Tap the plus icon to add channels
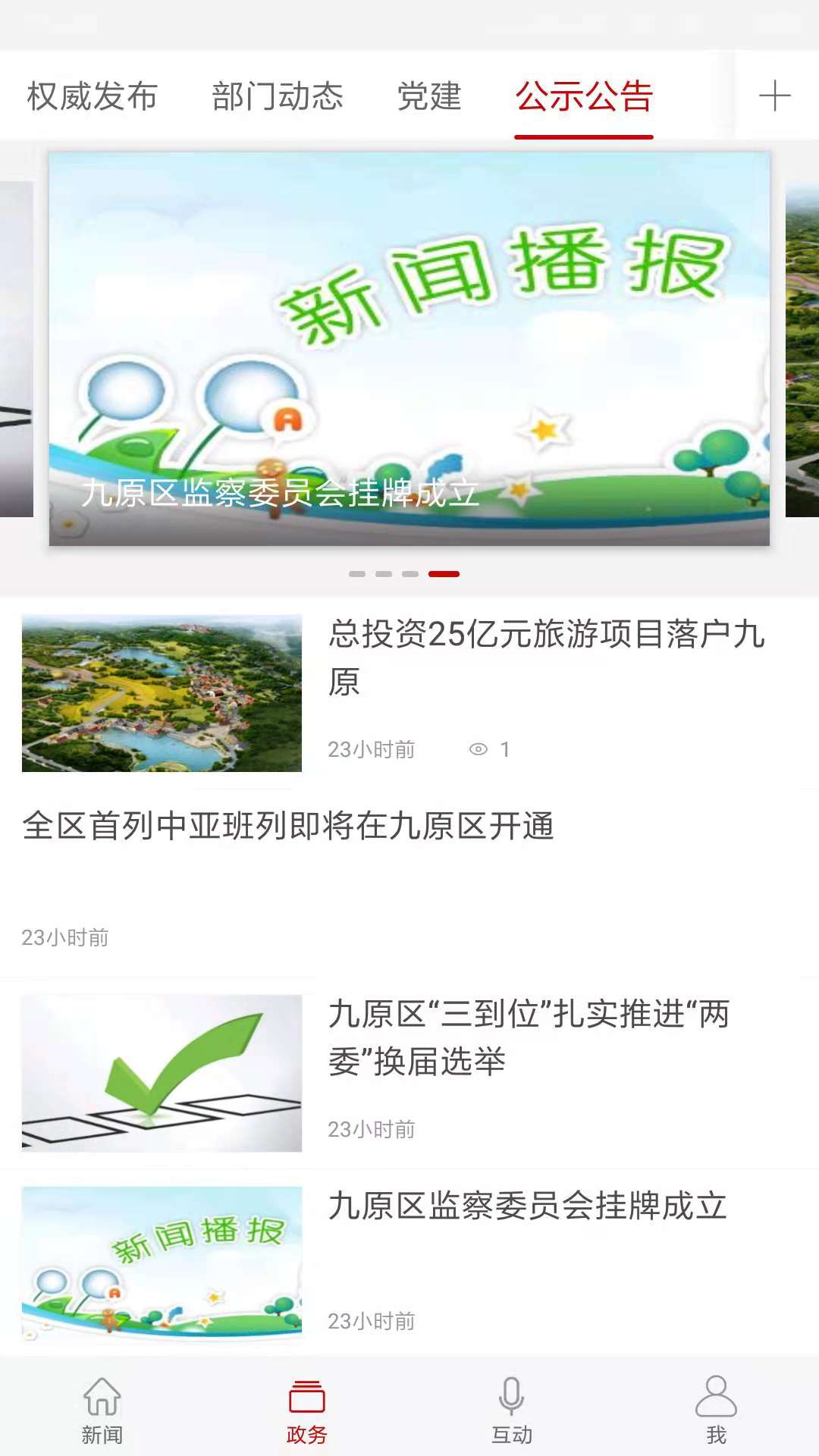This screenshot has width=819, height=1456. 775,96
